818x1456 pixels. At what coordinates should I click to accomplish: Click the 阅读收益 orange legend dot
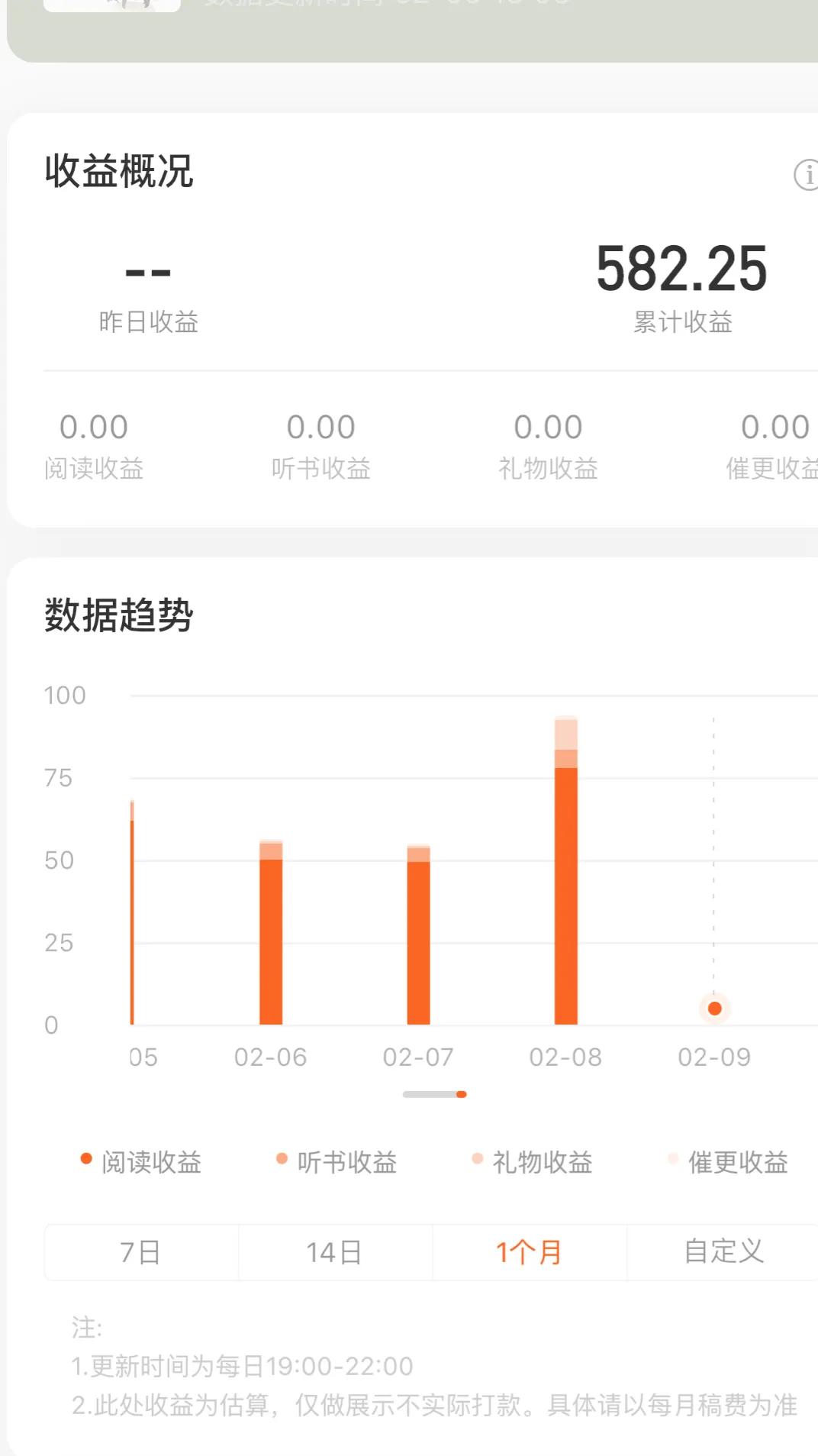click(x=85, y=1159)
